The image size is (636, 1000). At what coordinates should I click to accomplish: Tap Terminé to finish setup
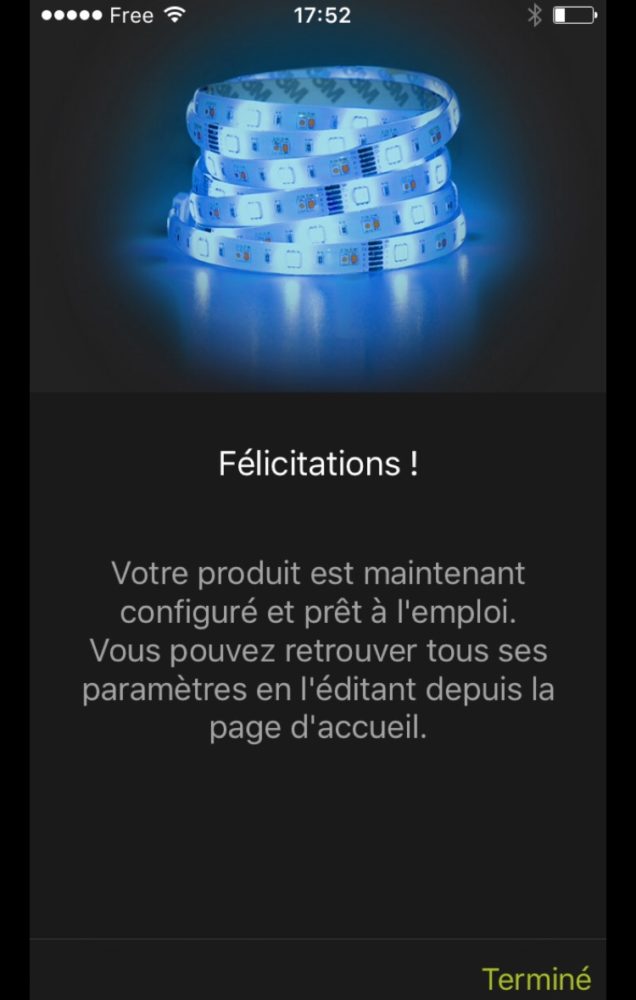point(535,978)
